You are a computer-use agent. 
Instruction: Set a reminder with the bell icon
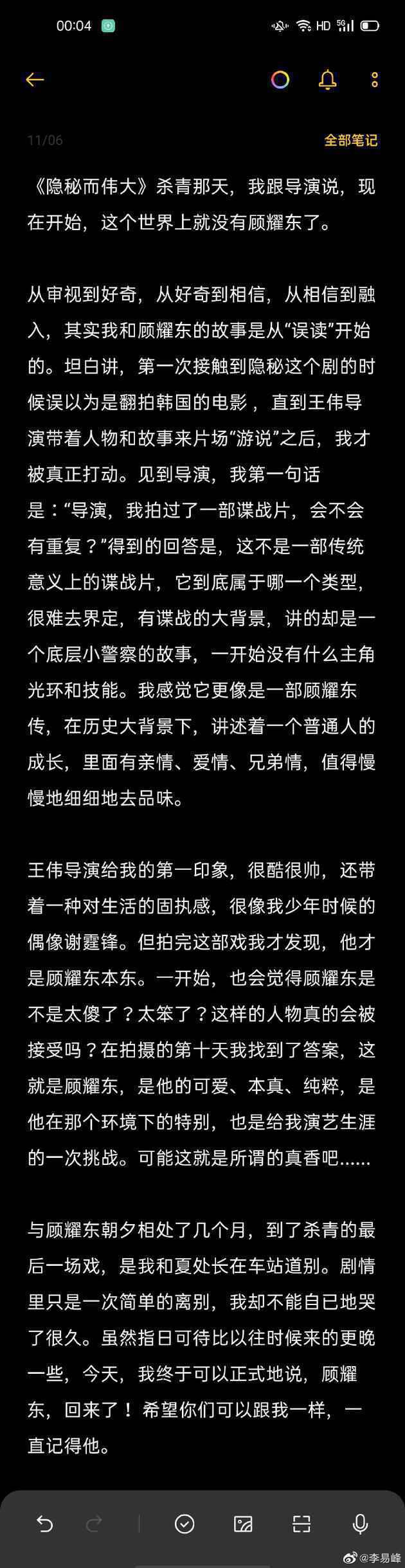327,80
